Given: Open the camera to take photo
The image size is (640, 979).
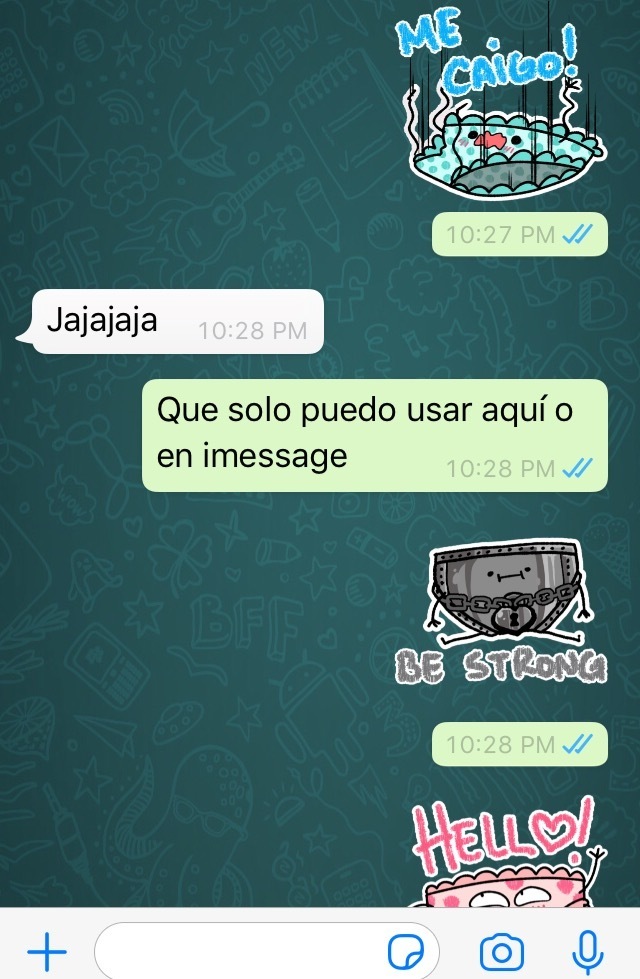Looking at the screenshot, I should pos(501,948).
